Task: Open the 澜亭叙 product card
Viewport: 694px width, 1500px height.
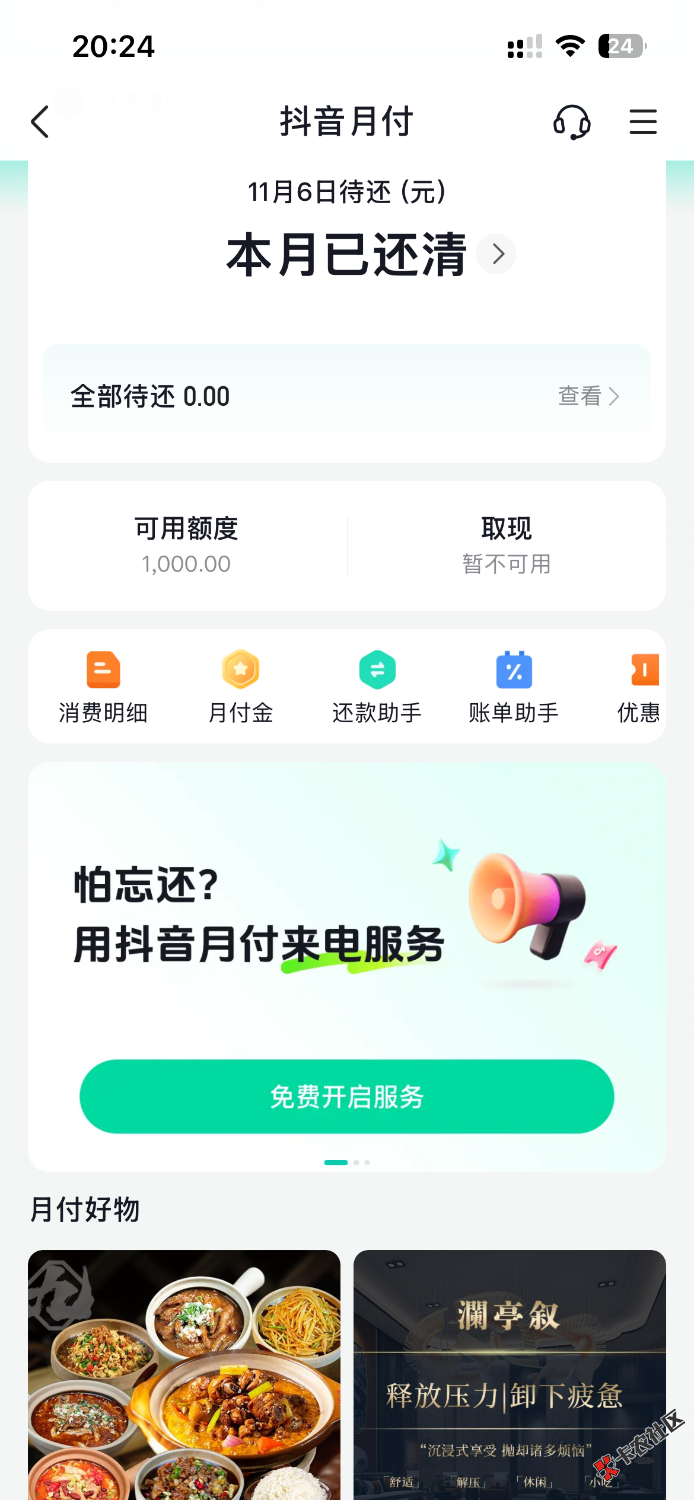Action: 510,1374
